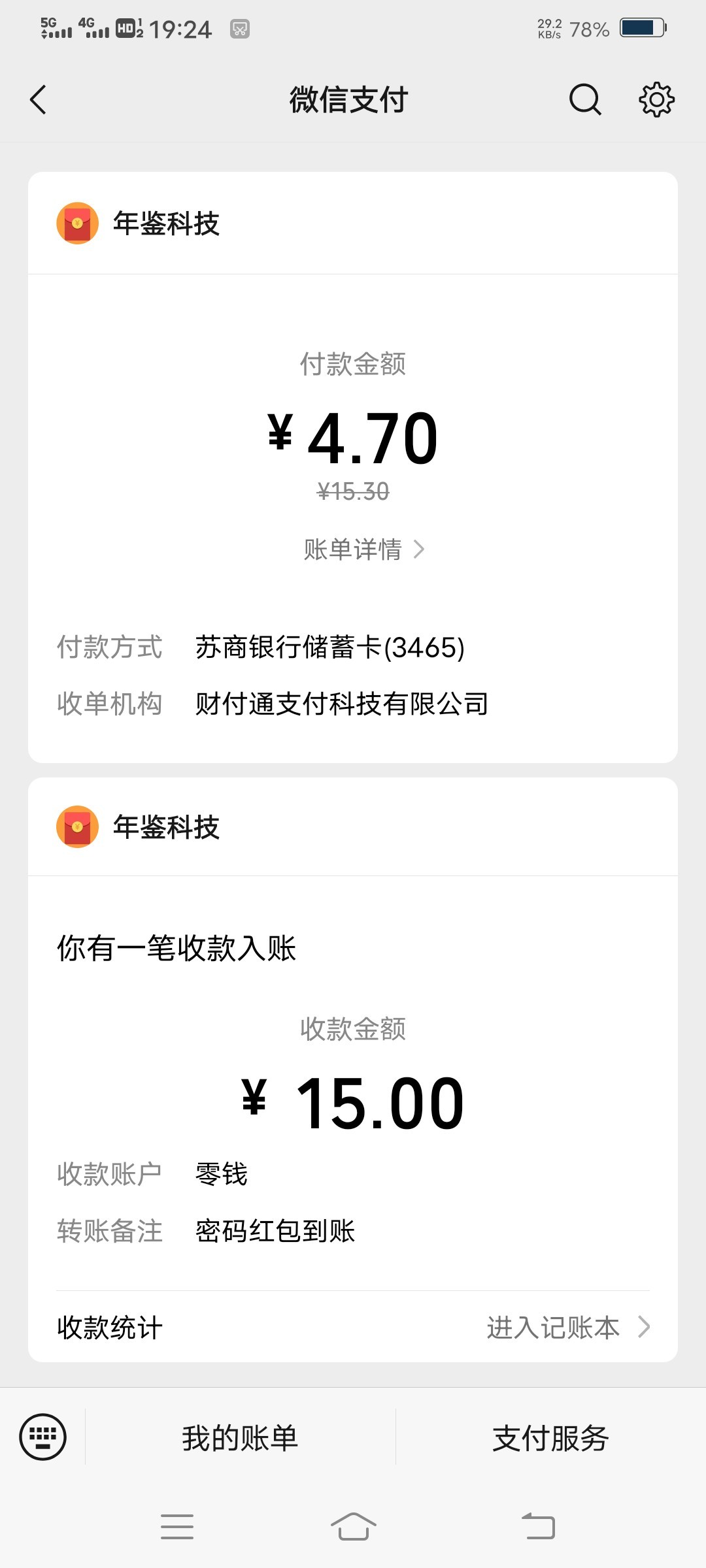The height and width of the screenshot is (1568, 706).
Task: Go to the system home screen
Action: (353, 1527)
